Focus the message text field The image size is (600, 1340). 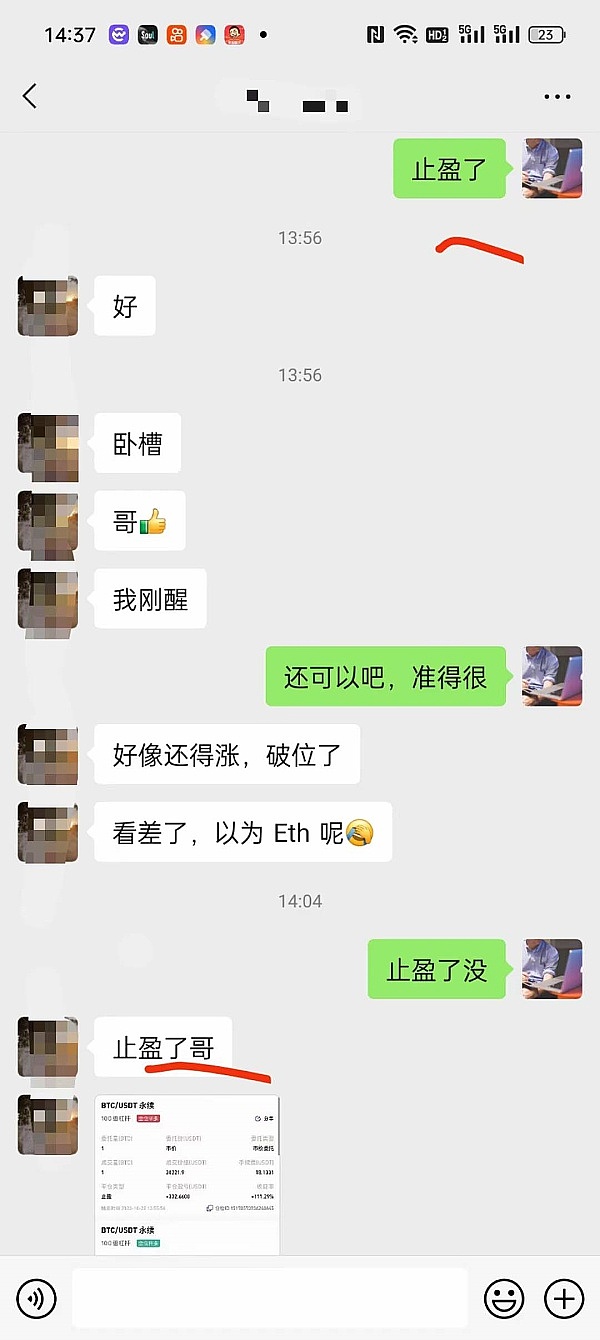click(x=270, y=1299)
